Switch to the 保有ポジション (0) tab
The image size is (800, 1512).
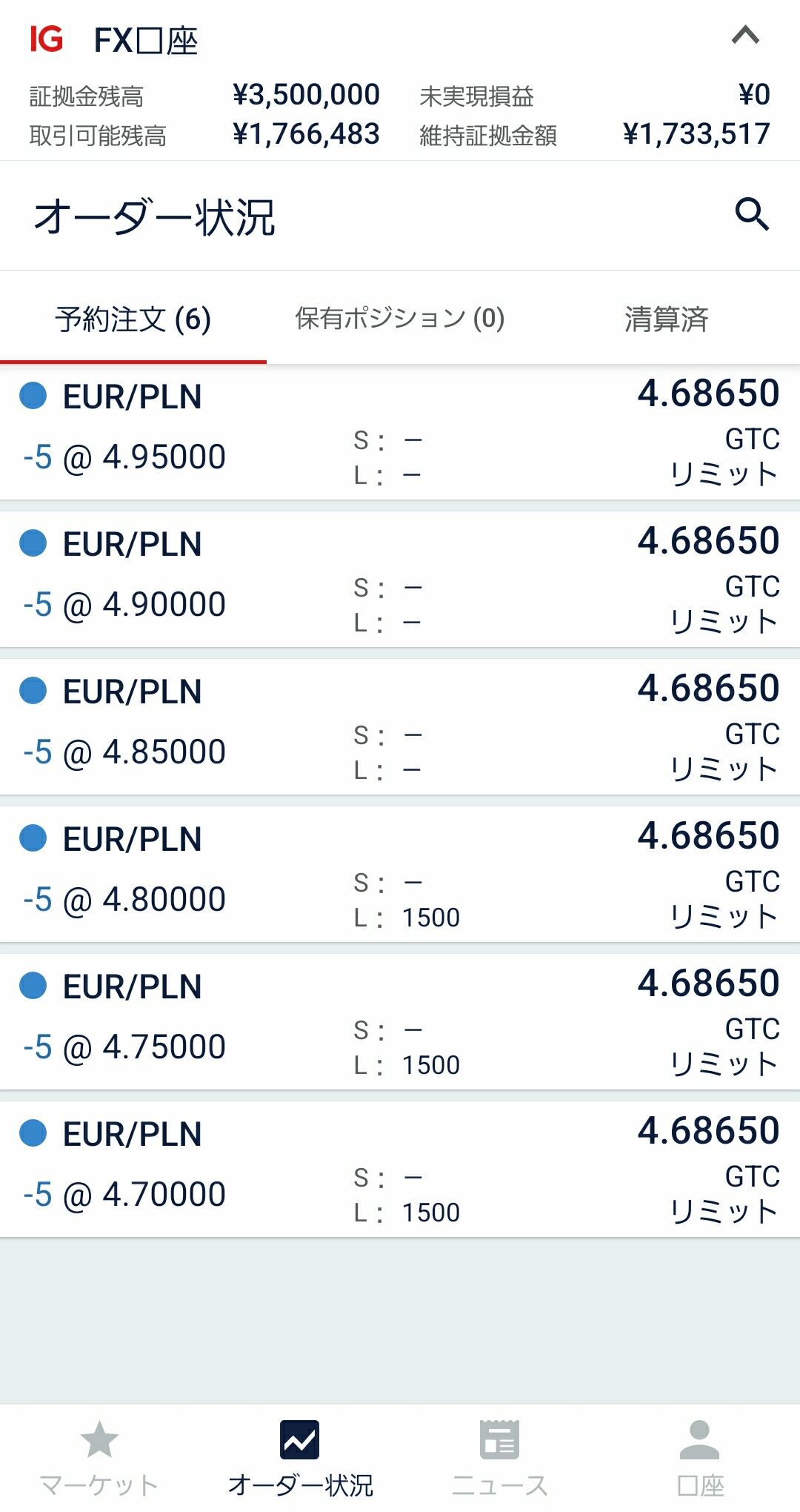(x=400, y=319)
